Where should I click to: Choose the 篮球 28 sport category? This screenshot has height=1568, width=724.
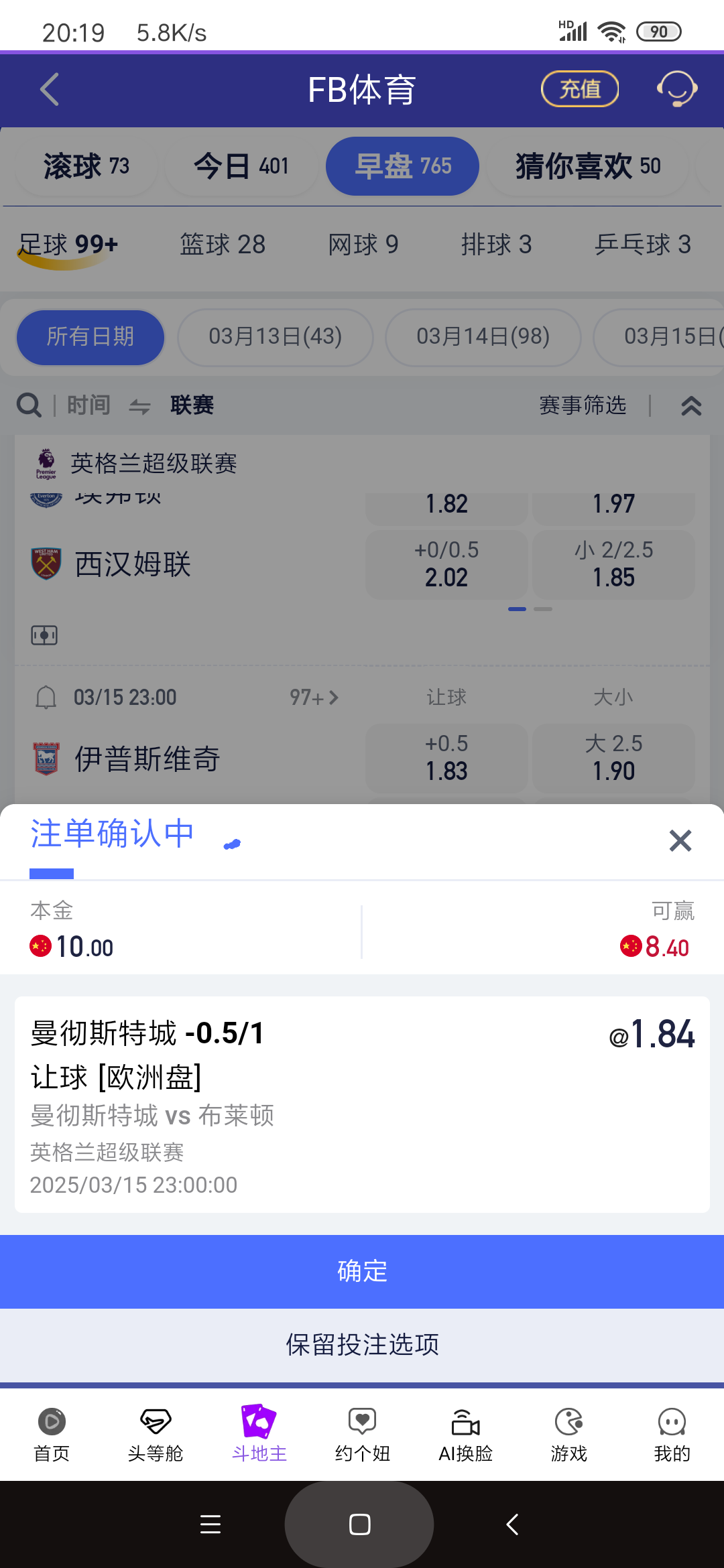tap(223, 245)
